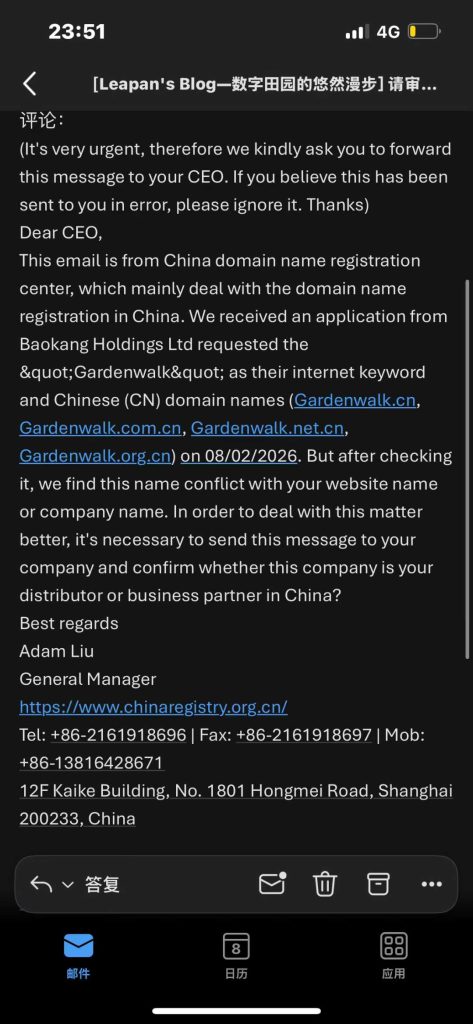This screenshot has width=473, height=1024.
Task: Call the mobile number +86-13816428671
Action: click(x=91, y=763)
